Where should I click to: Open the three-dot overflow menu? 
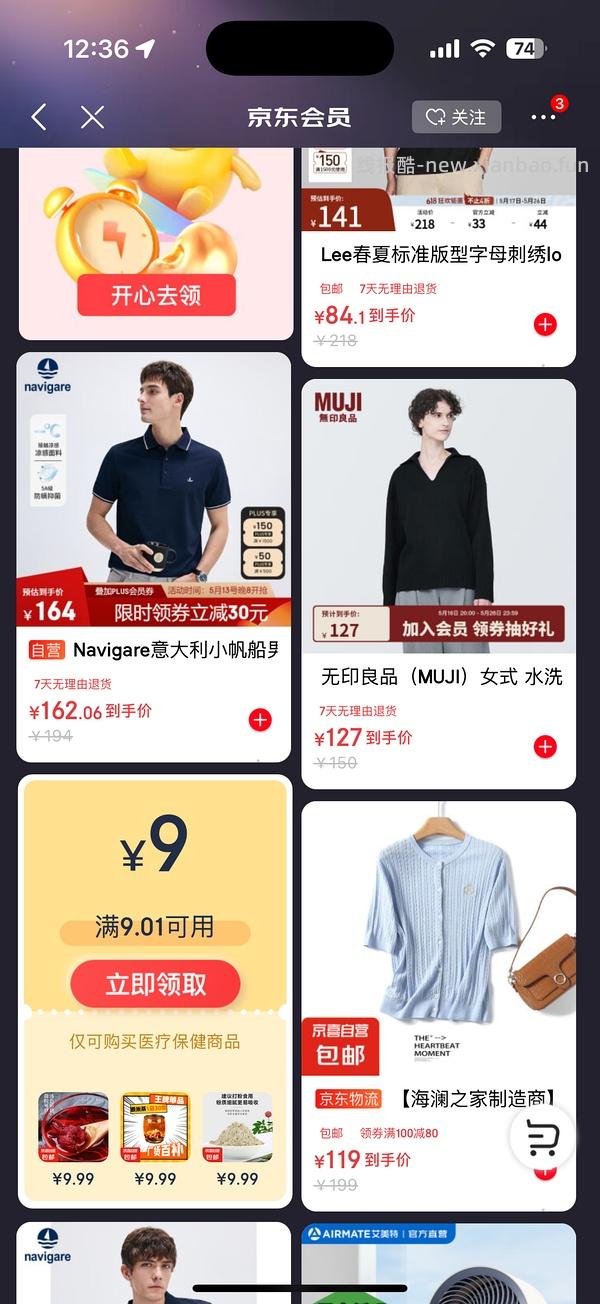pyautogui.click(x=543, y=117)
